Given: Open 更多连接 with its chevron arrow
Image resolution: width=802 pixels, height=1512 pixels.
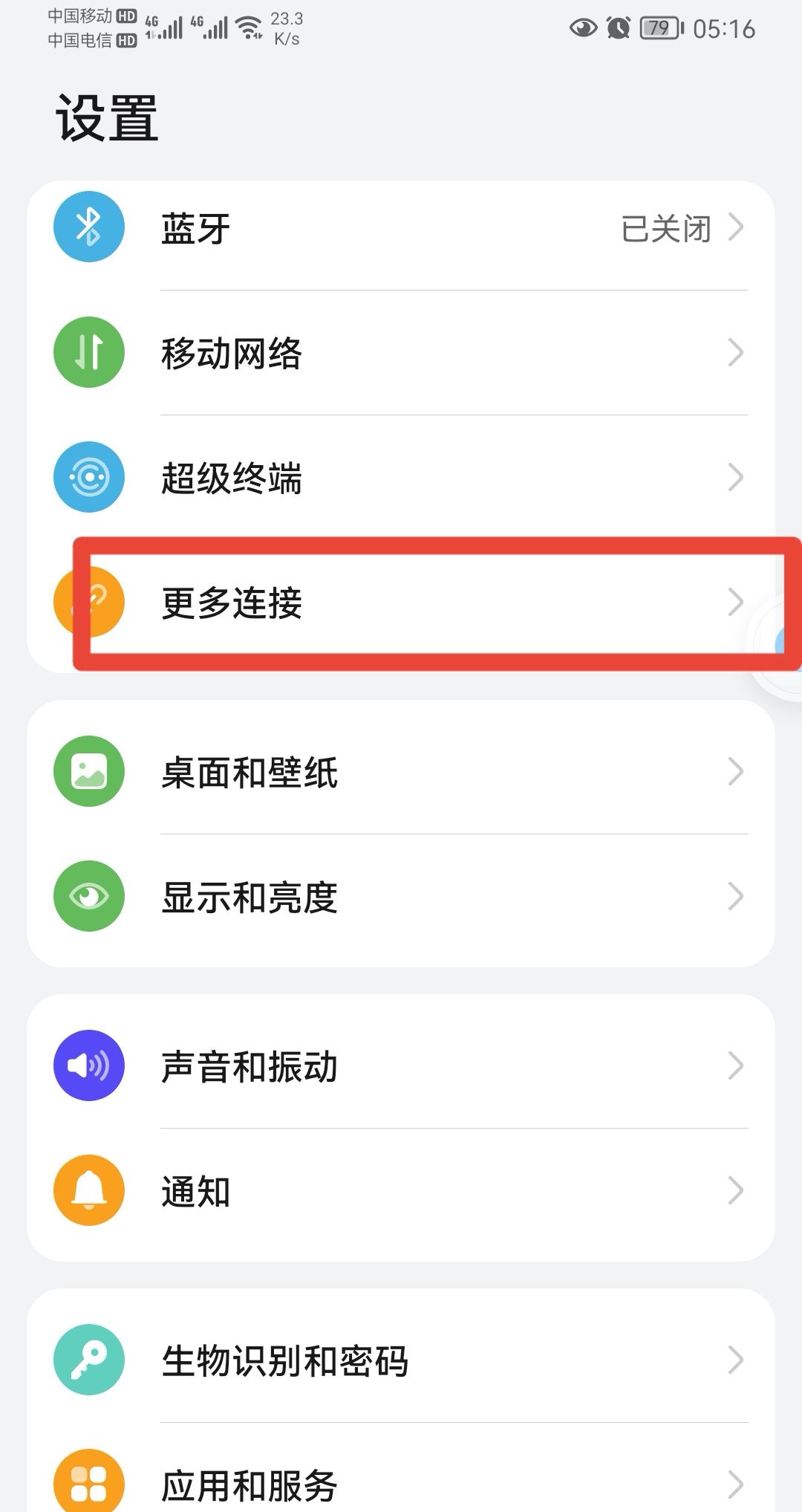Looking at the screenshot, I should 735,602.
